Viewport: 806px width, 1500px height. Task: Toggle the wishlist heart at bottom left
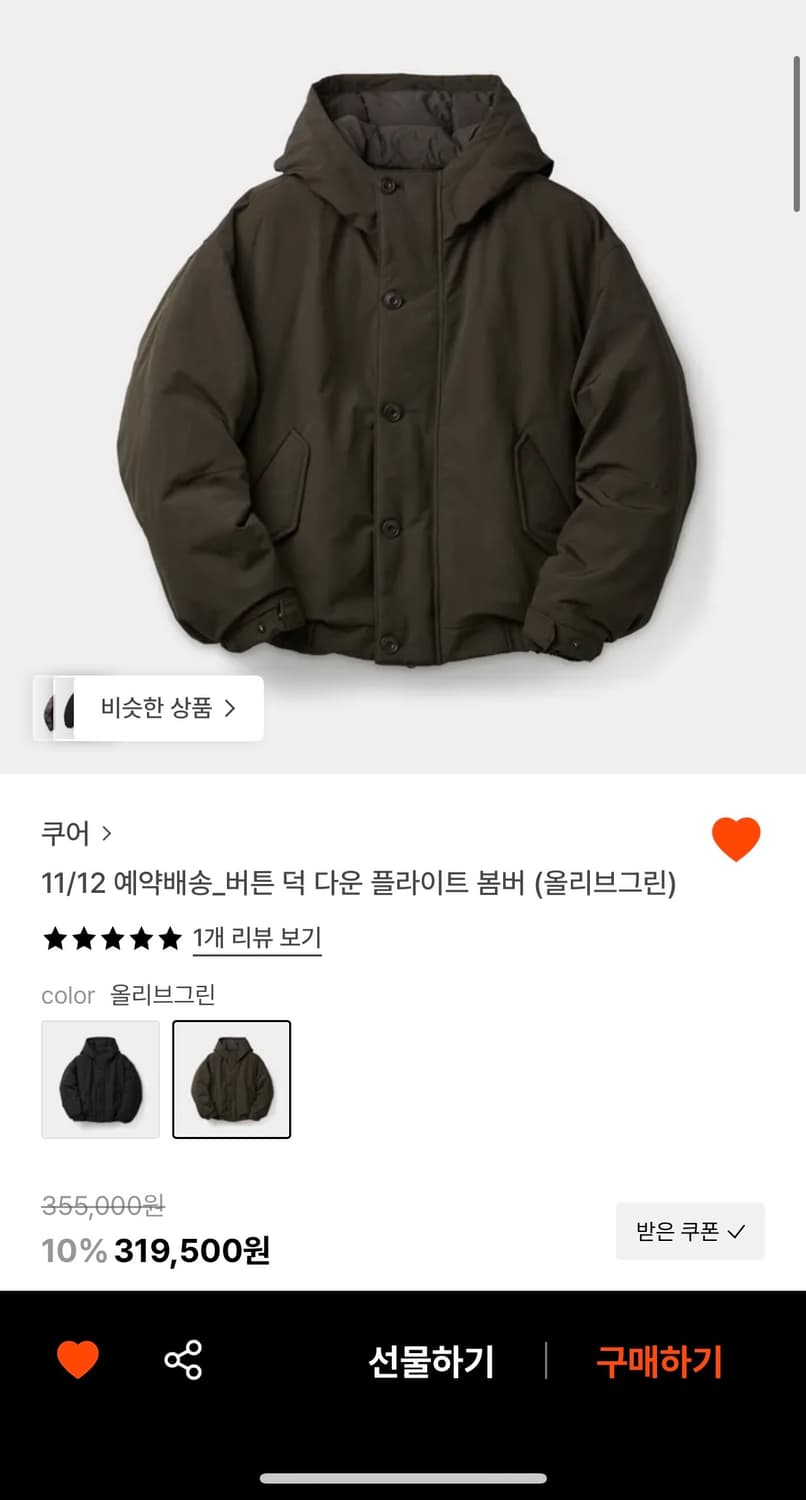(76, 1360)
